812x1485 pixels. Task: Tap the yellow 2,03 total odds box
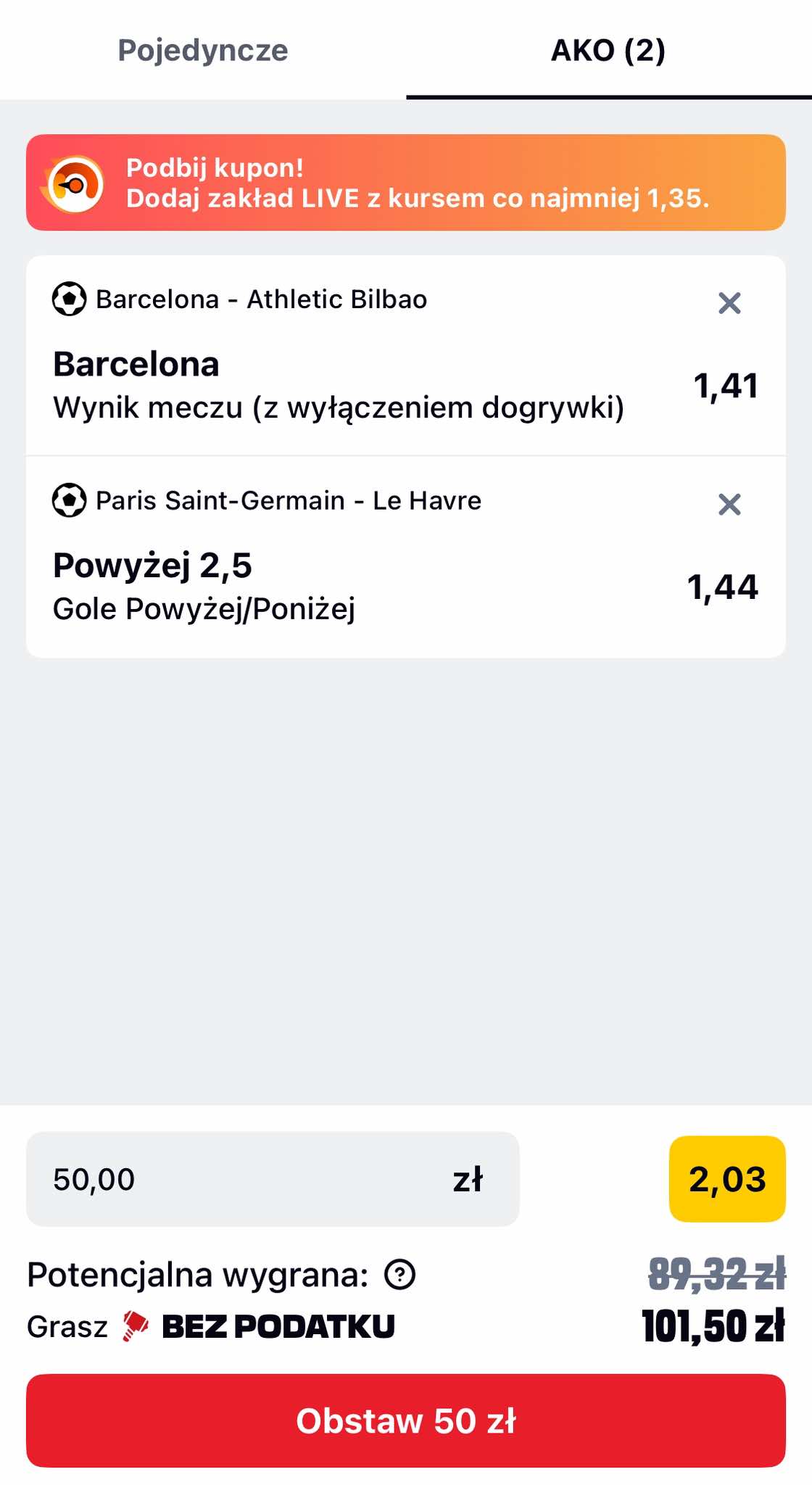pyautogui.click(x=726, y=1179)
